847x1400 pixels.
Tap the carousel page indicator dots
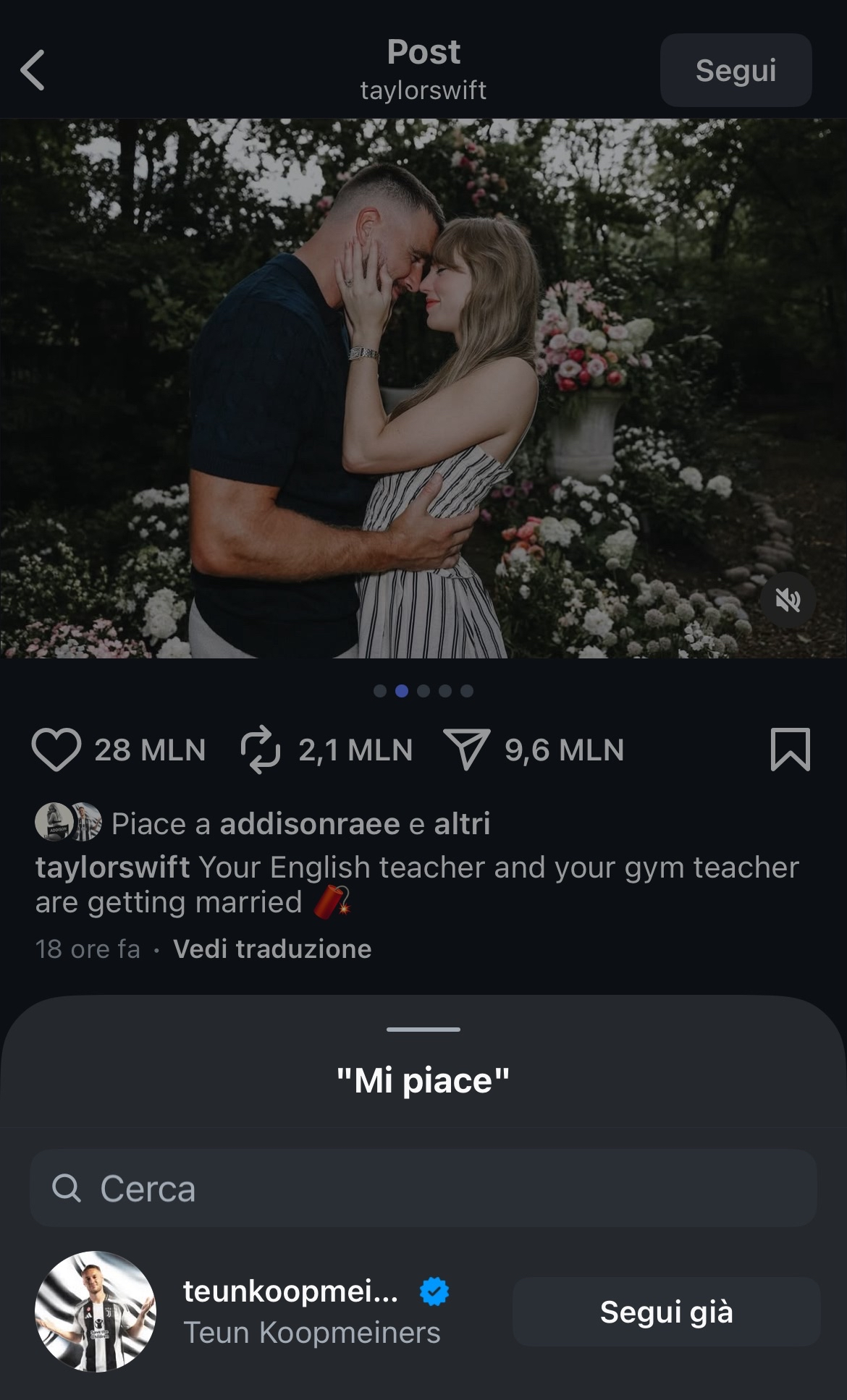pos(423,691)
